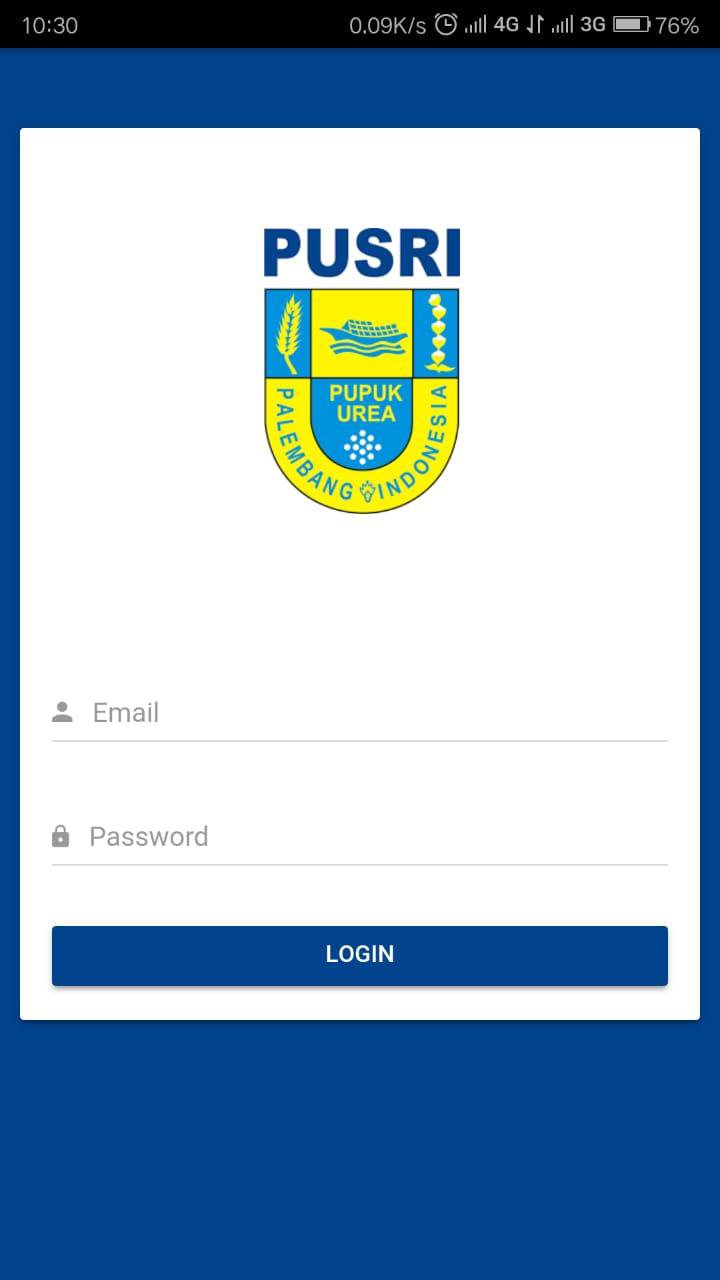Image resolution: width=720 pixels, height=1280 pixels.
Task: Select the Email field placeholder text
Action: [124, 712]
